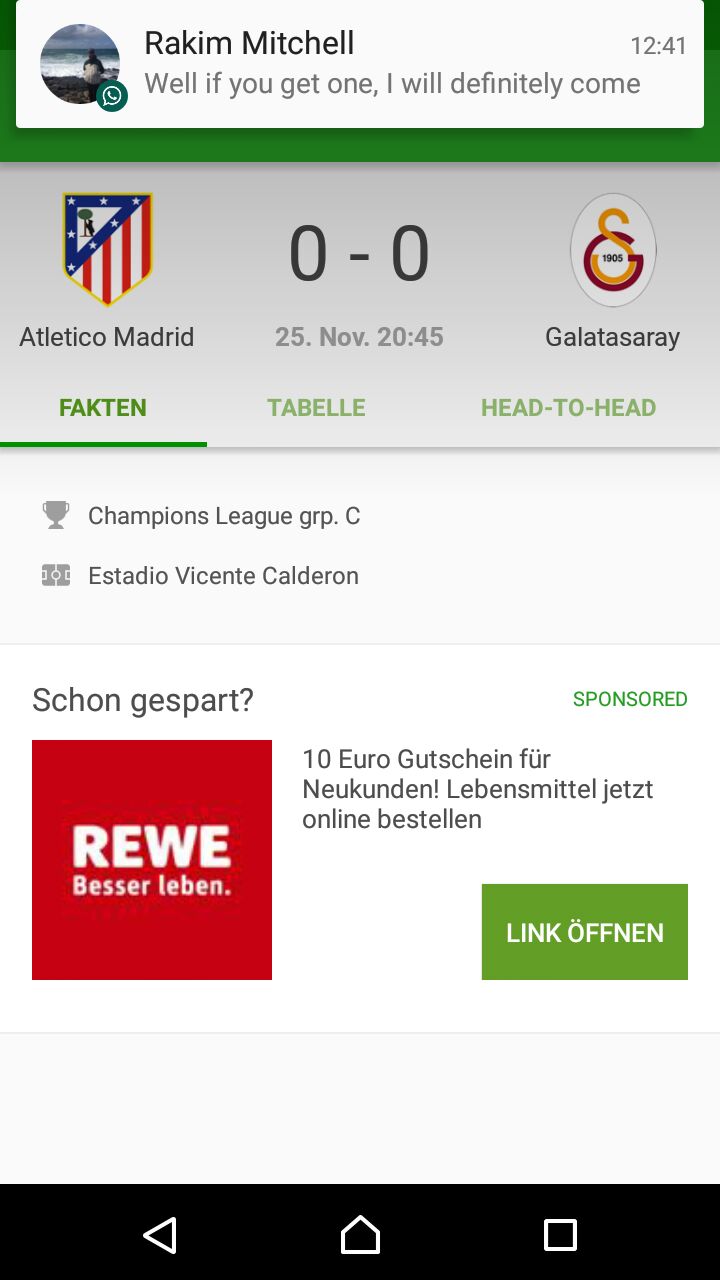Open the REWE sponsored ad image

pyautogui.click(x=152, y=860)
